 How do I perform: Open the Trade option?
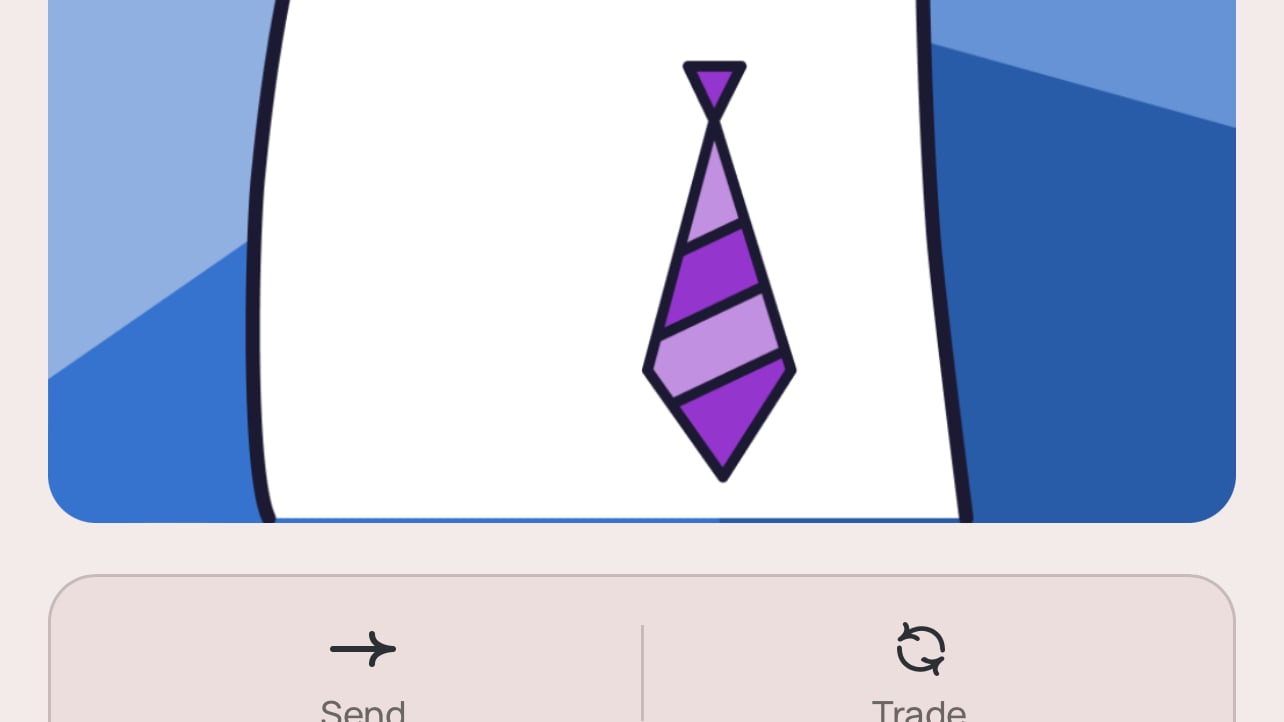click(x=919, y=672)
